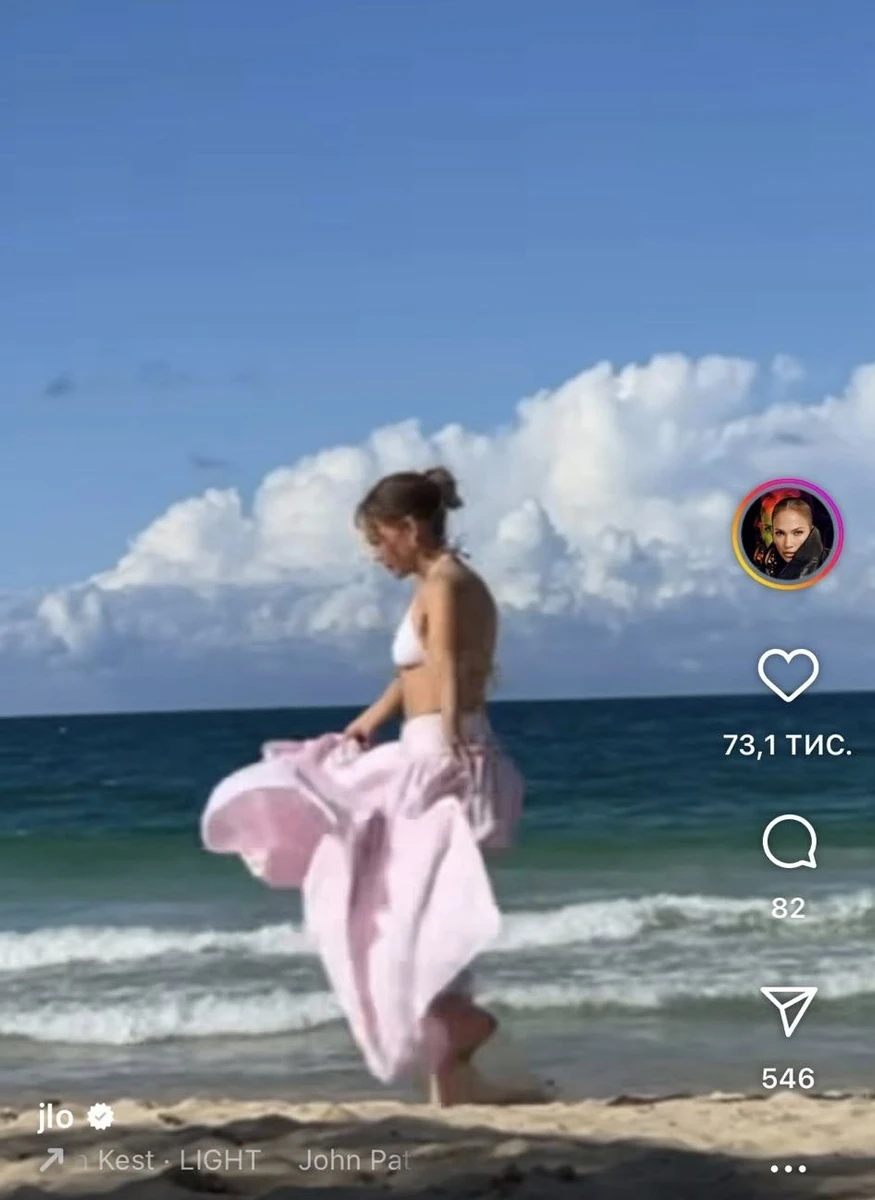Image resolution: width=875 pixels, height=1200 pixels.
Task: Open the profile picture with story ring
Action: [788, 534]
